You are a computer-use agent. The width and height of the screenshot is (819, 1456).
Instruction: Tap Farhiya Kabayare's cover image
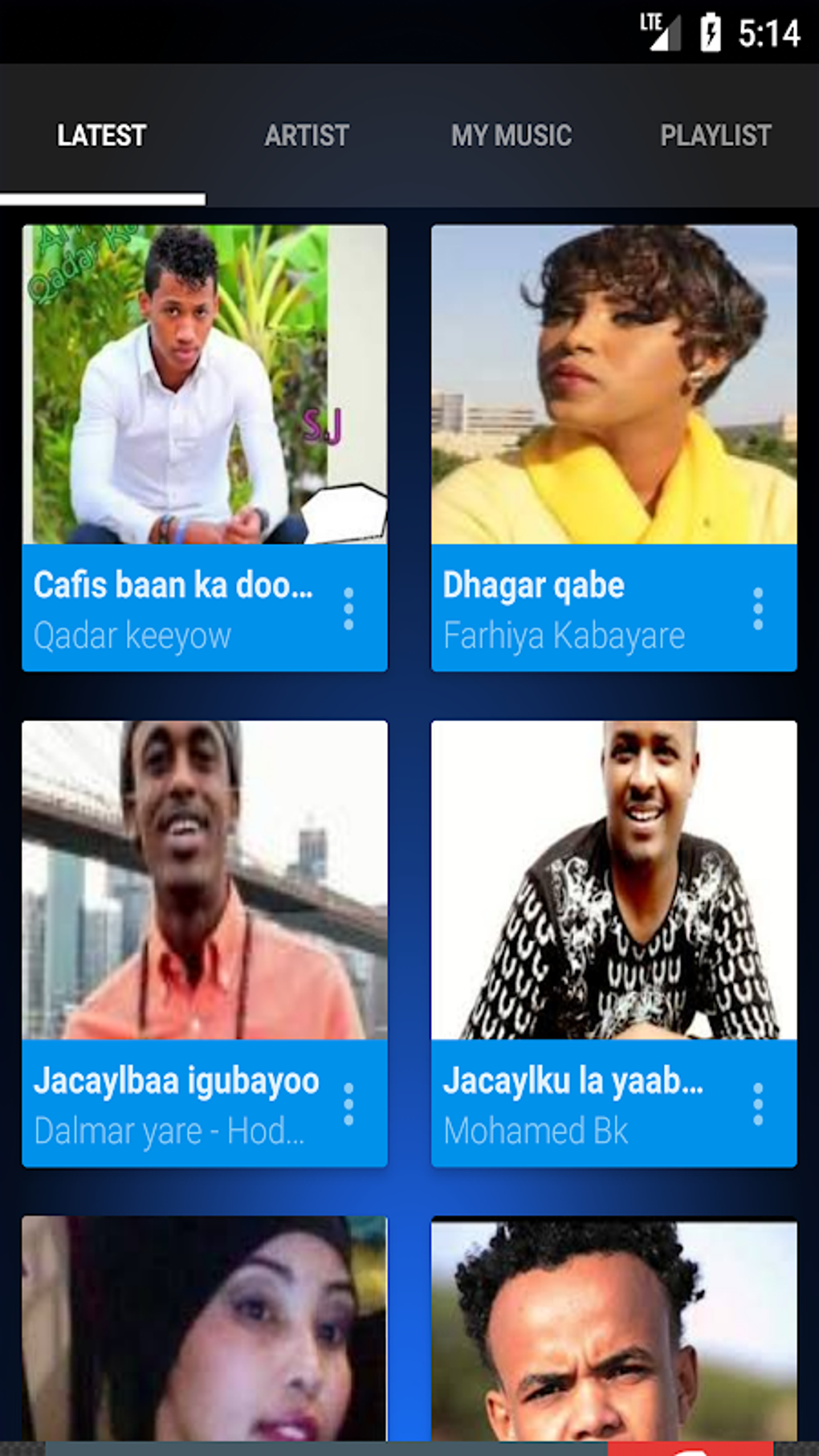tap(614, 385)
